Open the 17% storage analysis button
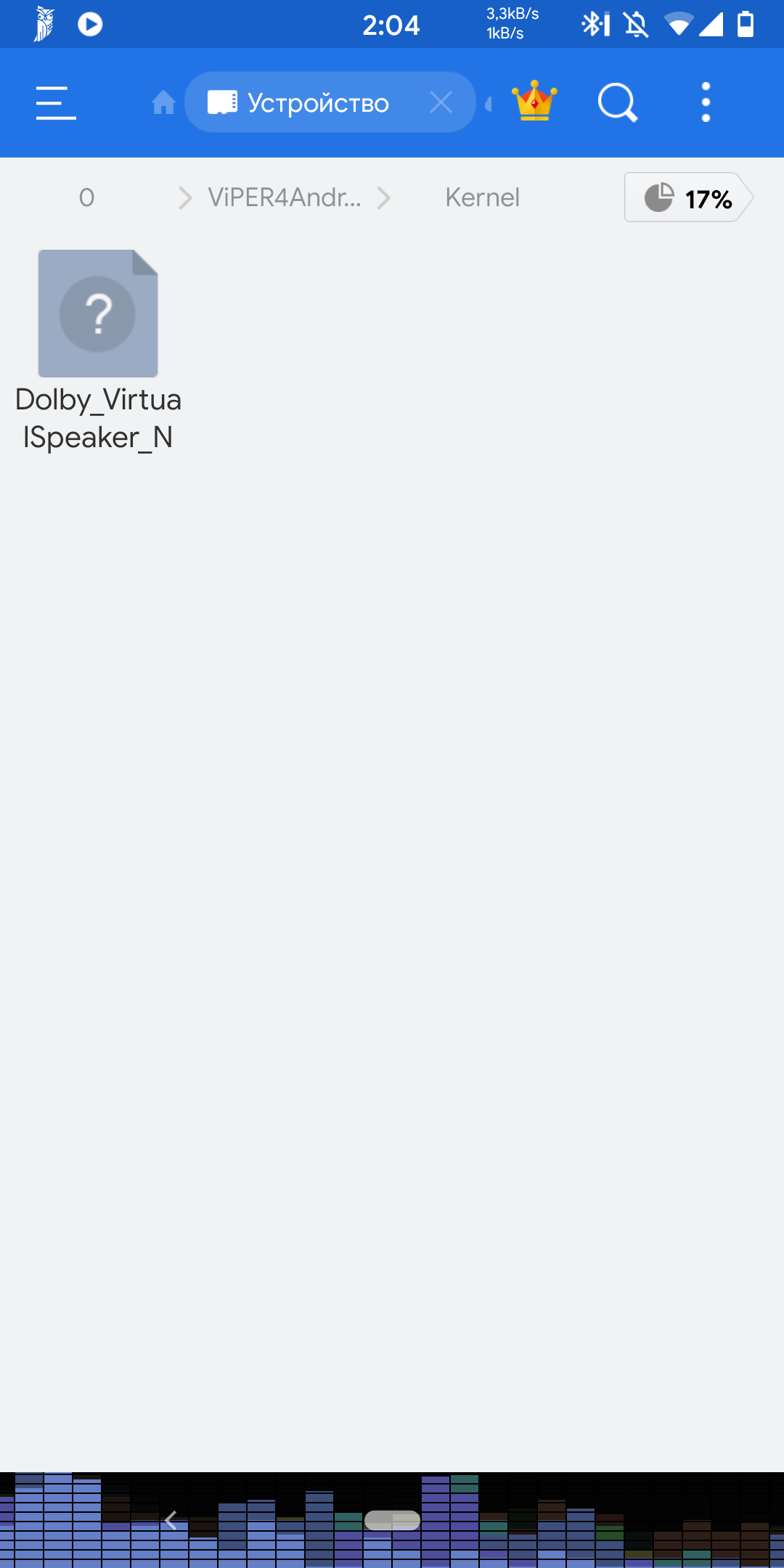784x1568 pixels. (687, 197)
